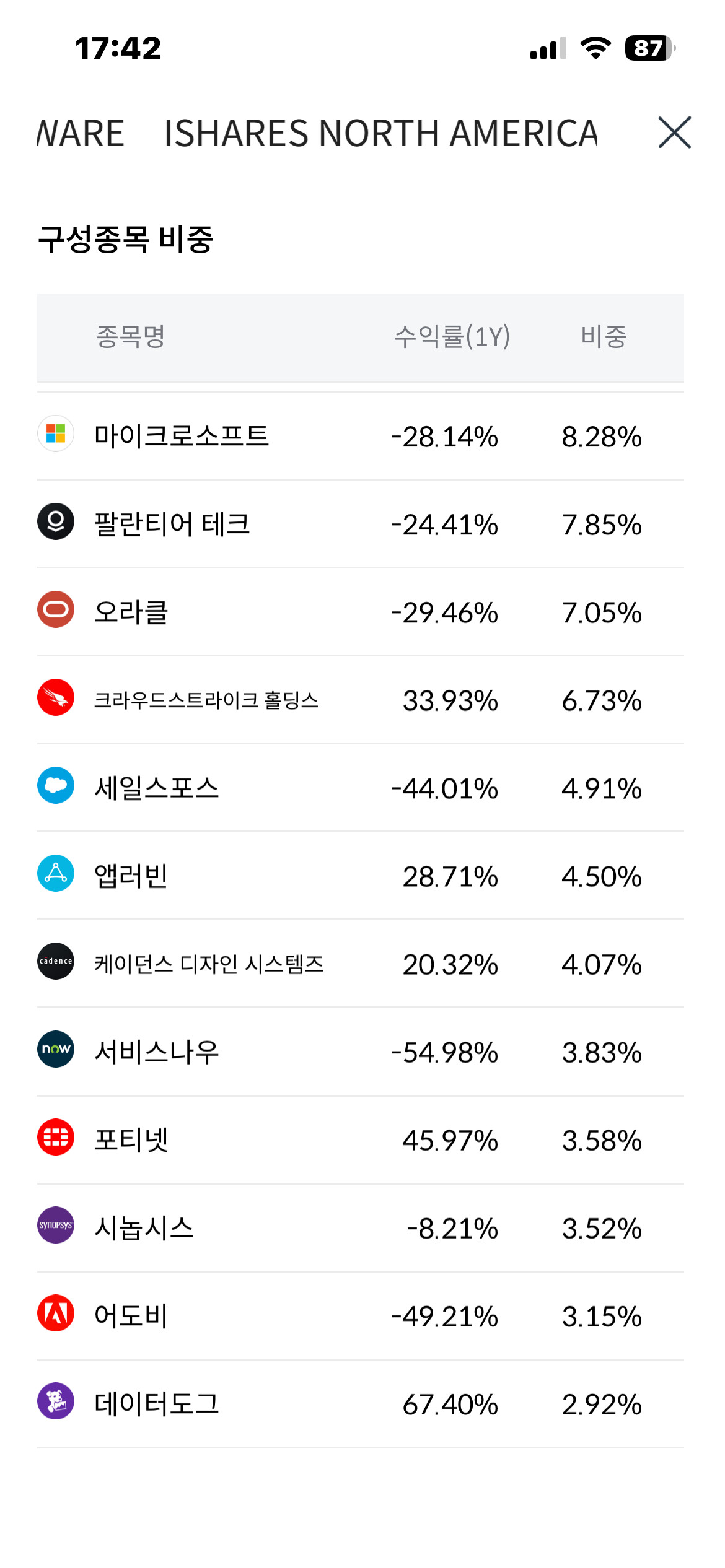This screenshot has height=1568, width=725.
Task: Open the 앱러빈 row
Action: pyautogui.click(x=361, y=876)
